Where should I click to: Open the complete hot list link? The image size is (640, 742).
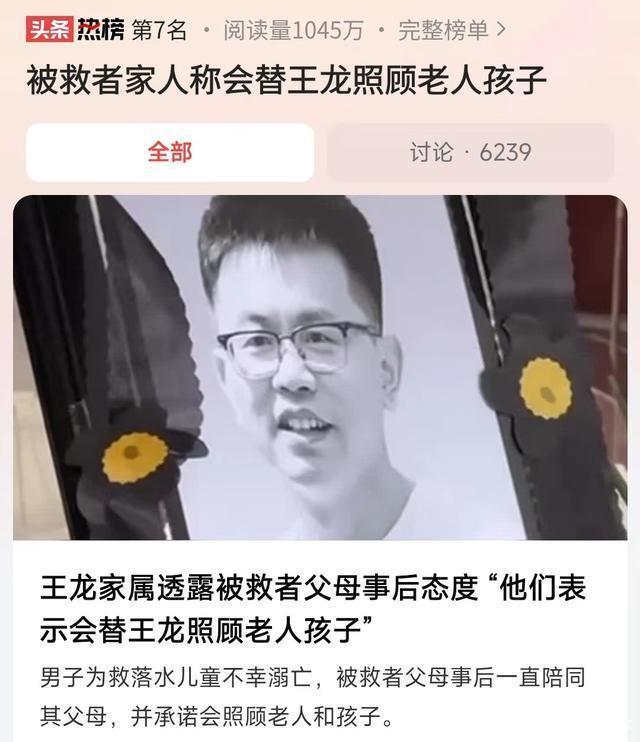pyautogui.click(x=451, y=30)
